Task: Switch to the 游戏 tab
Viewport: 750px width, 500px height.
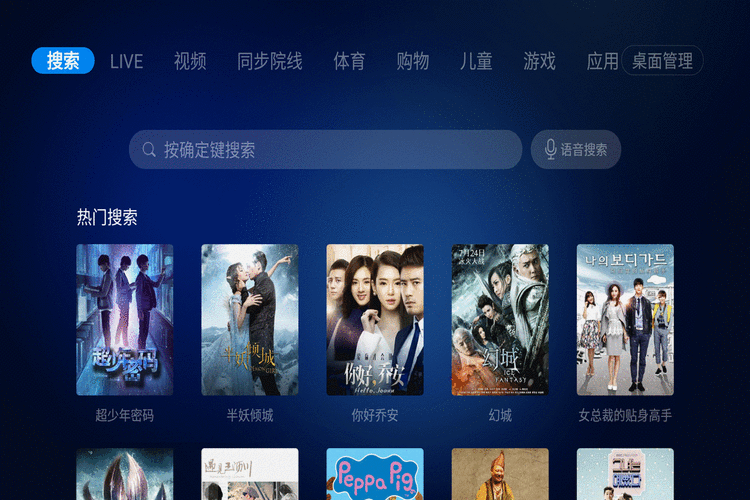Action: [540, 61]
